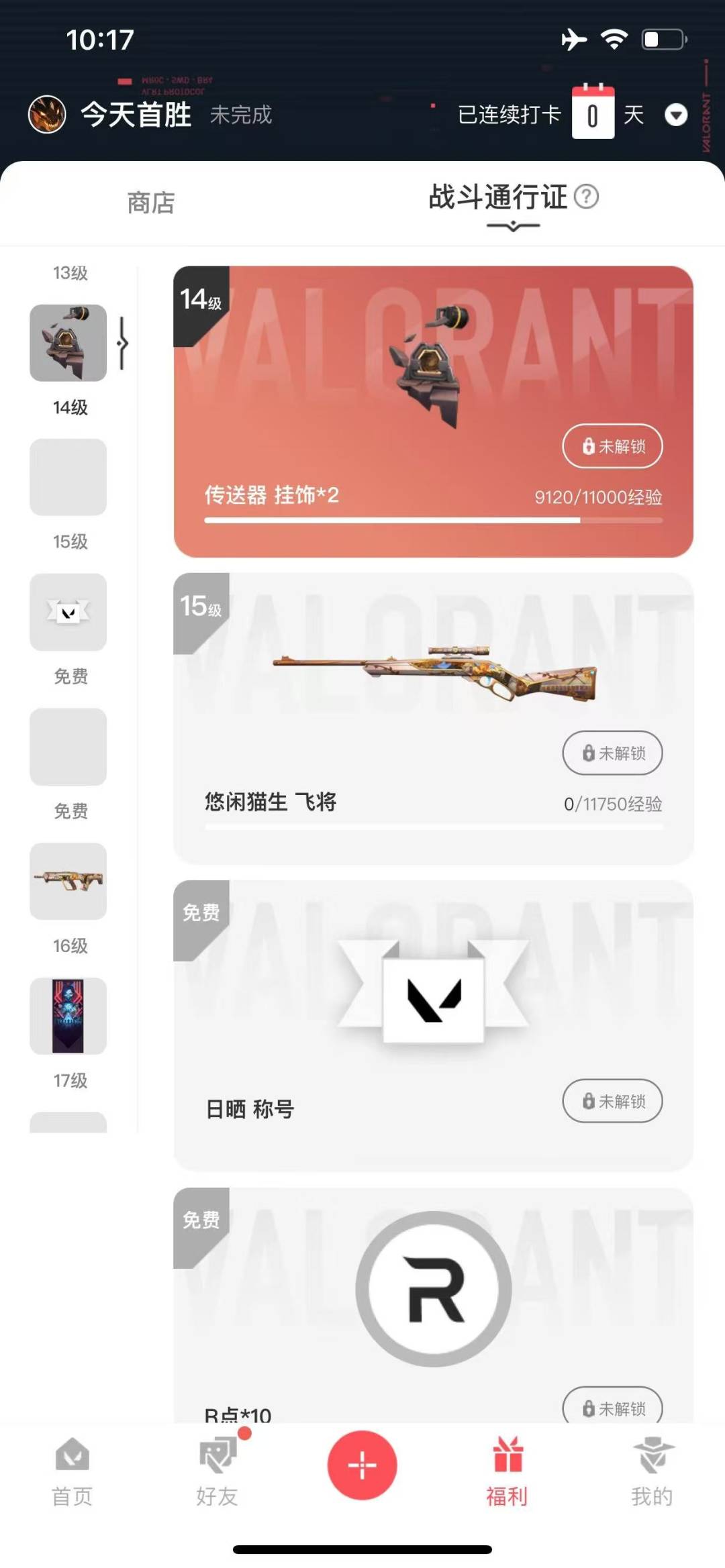Open the 战斗通行证 help question icon

click(x=587, y=197)
